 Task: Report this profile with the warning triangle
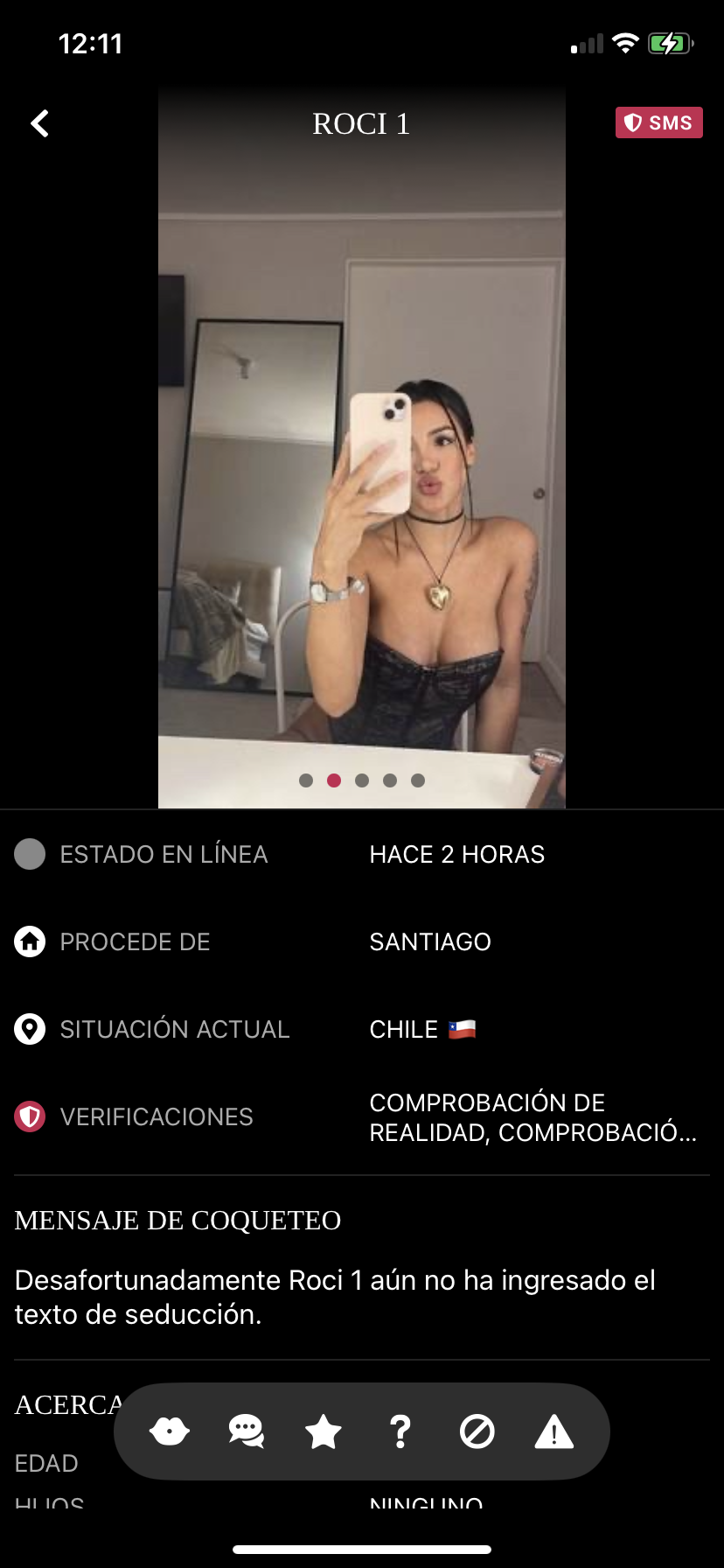553,1431
